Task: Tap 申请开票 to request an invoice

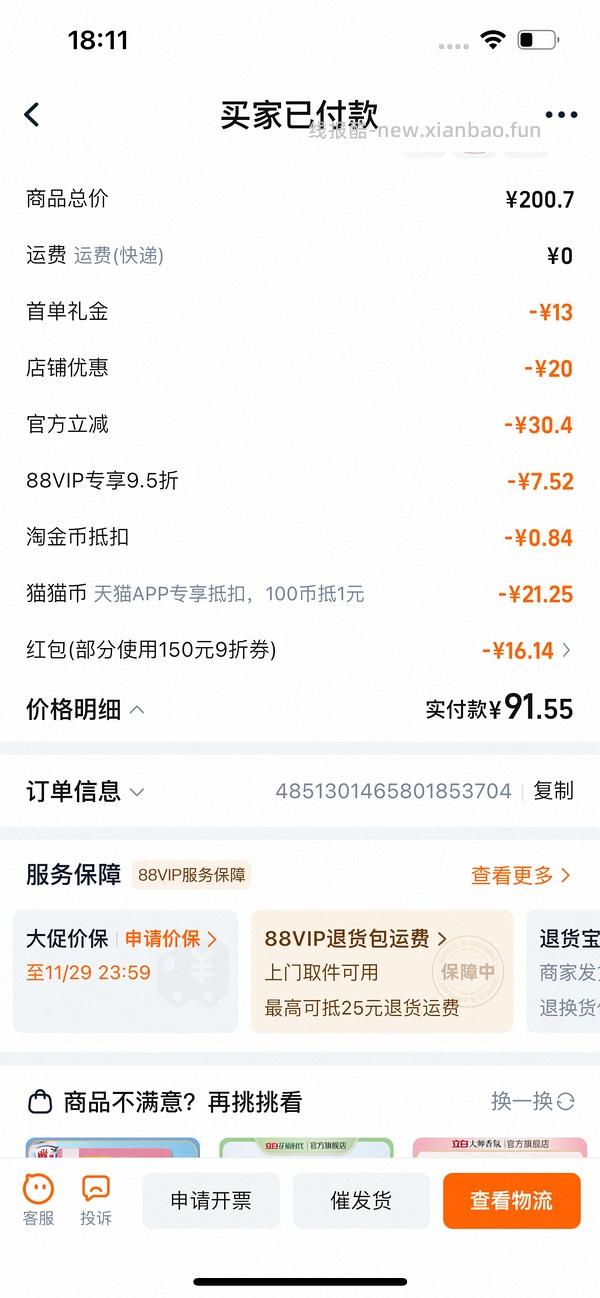Action: (211, 1201)
